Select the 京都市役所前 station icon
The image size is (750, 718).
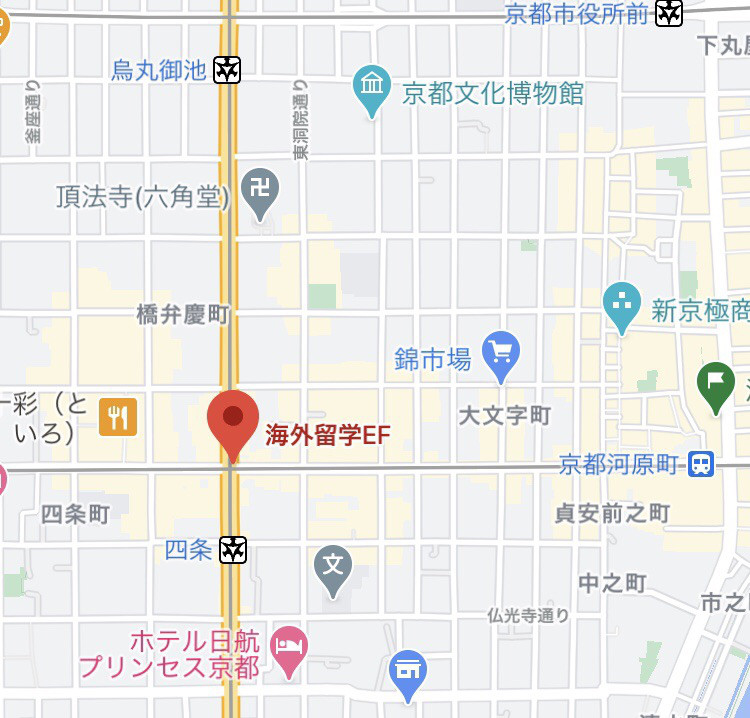click(669, 13)
